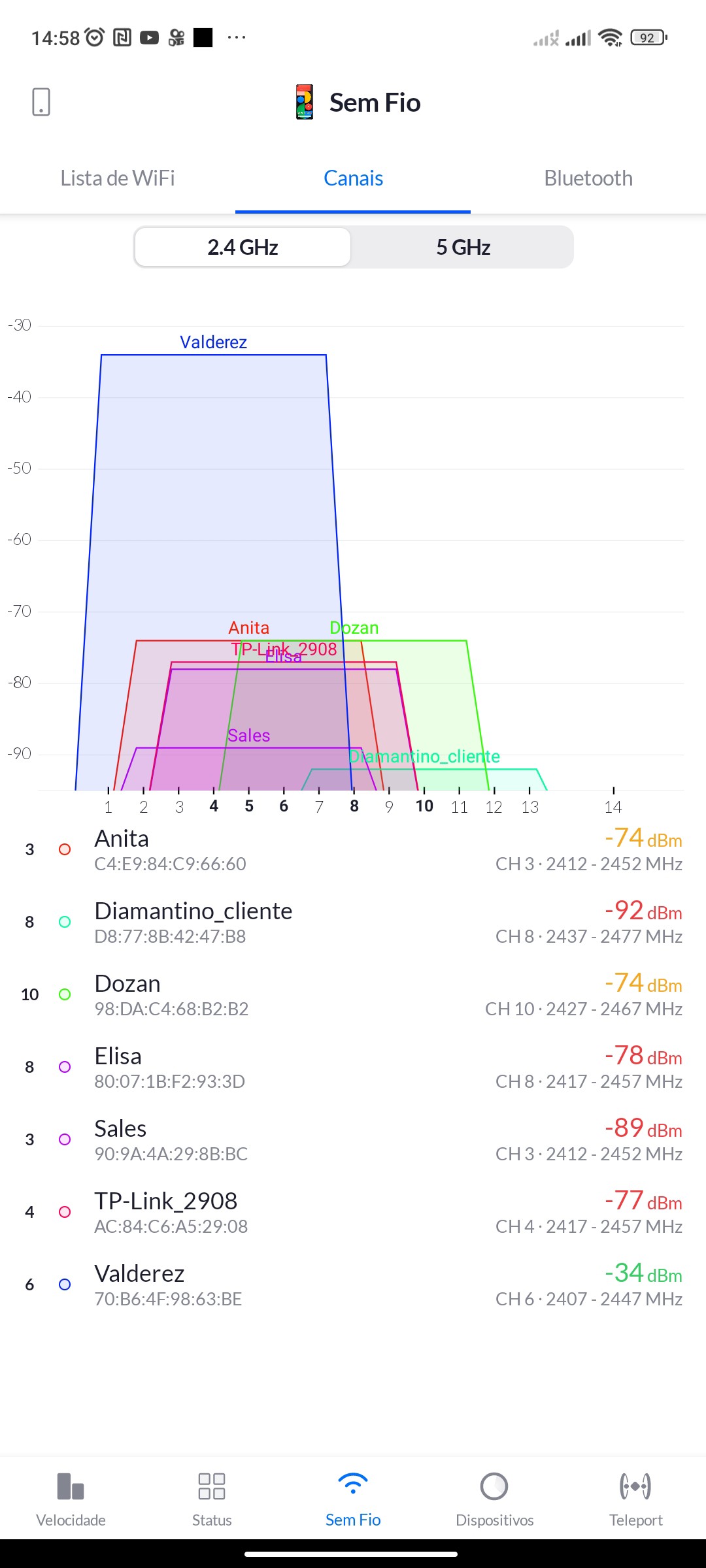Screen dimensions: 706x1568
Task: Open the Diamantino_cliente network entry
Action: click(353, 922)
